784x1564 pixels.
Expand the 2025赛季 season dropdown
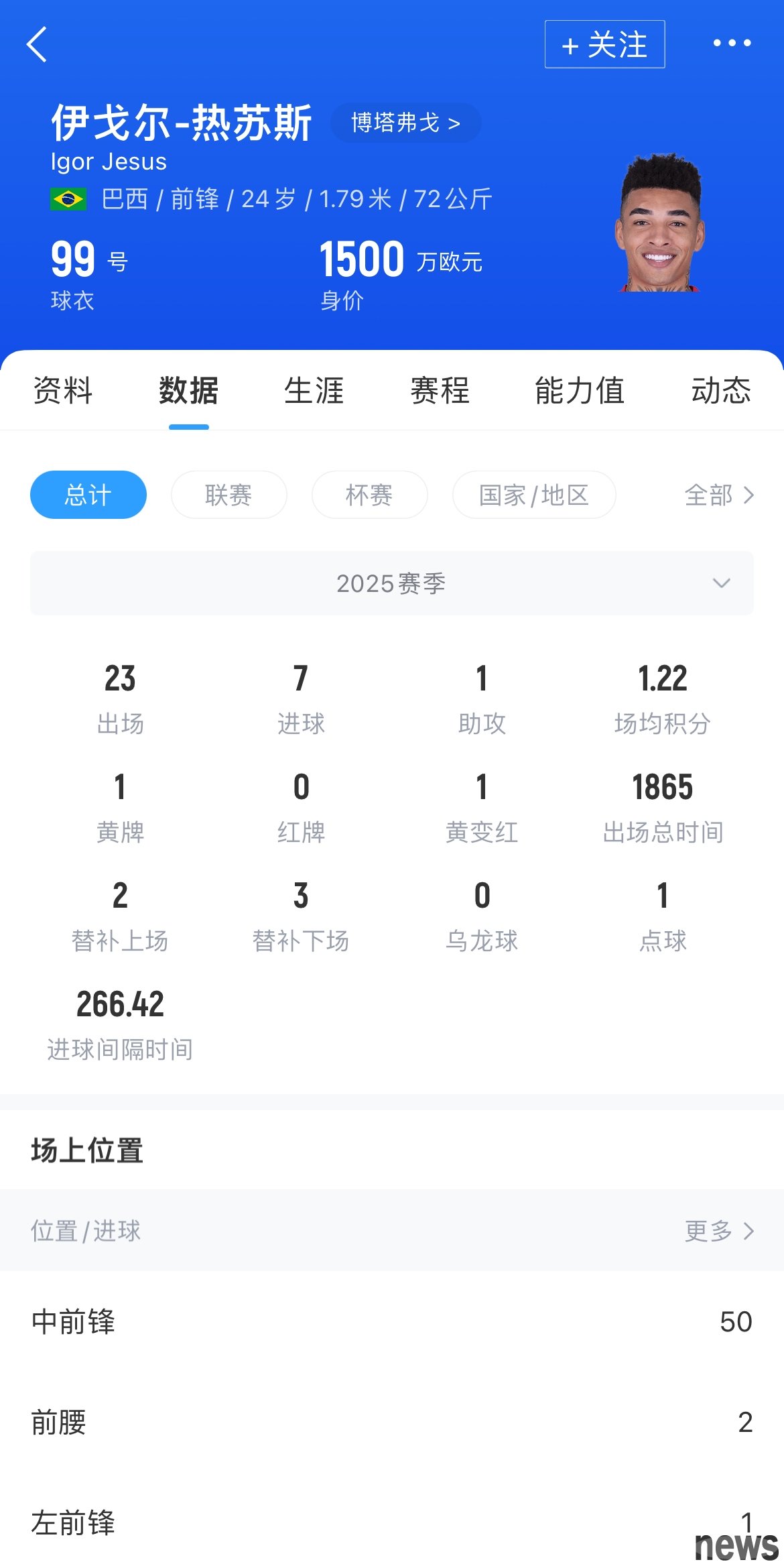(391, 583)
